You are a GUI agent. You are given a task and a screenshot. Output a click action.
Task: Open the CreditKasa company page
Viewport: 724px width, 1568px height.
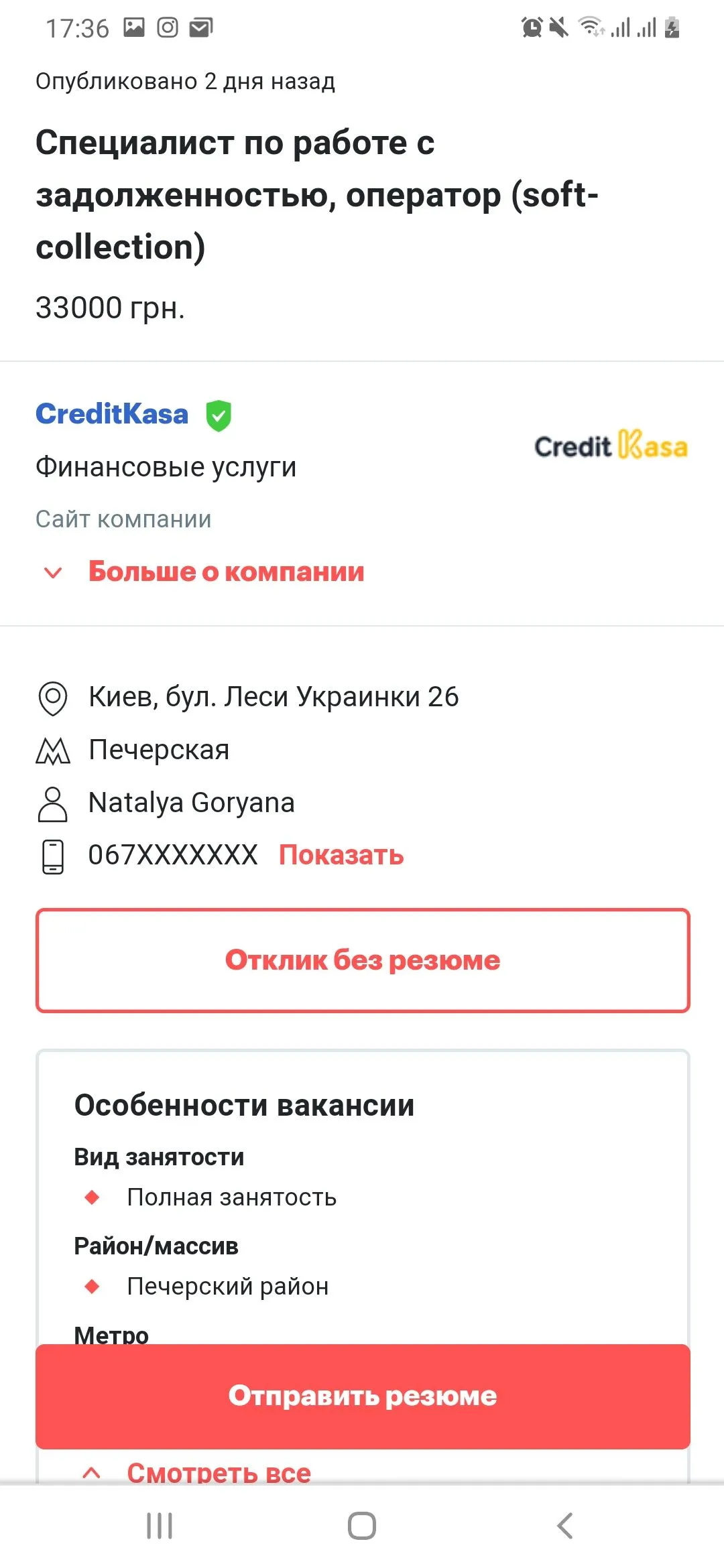tap(112, 414)
